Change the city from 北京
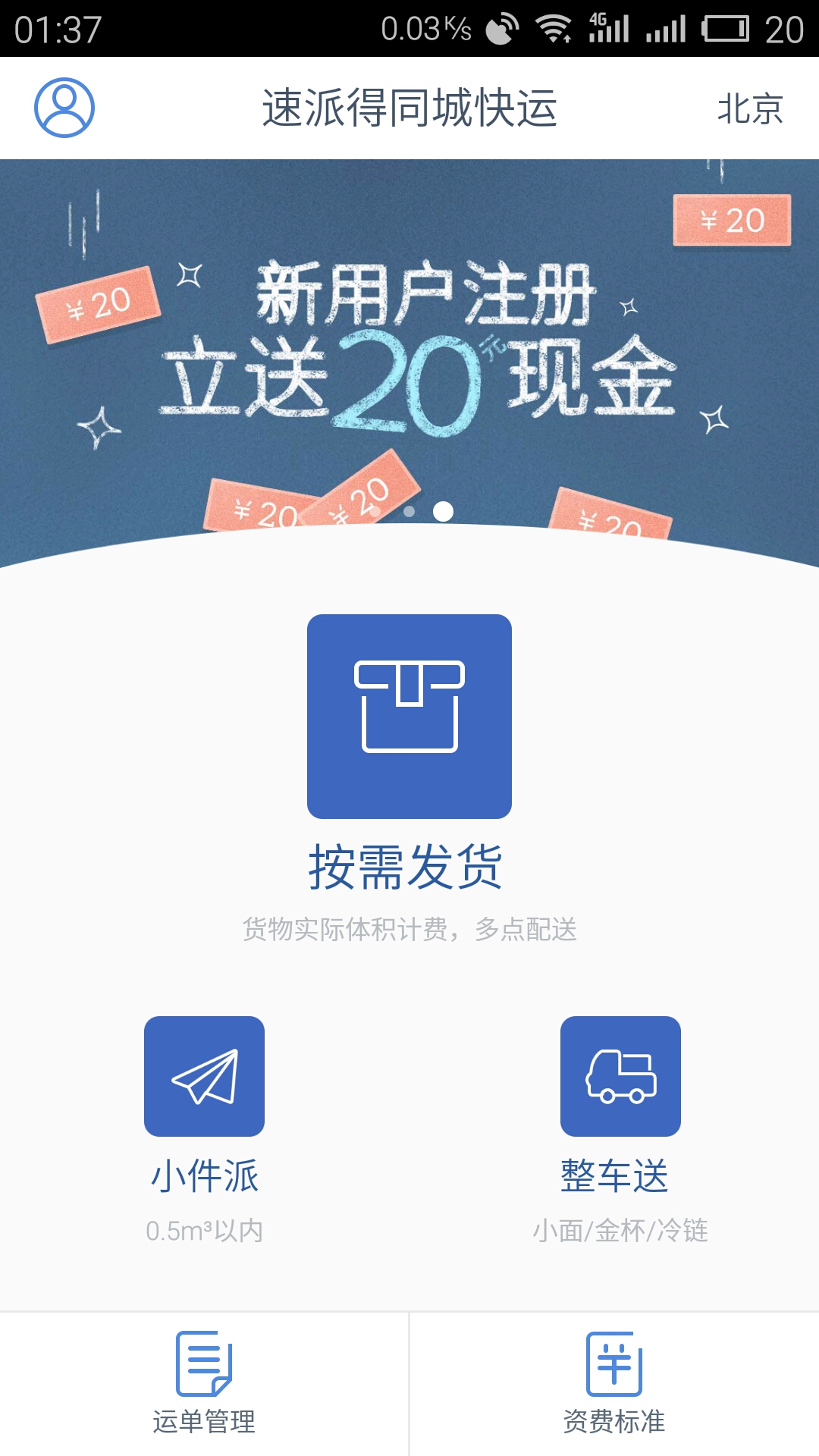The width and height of the screenshot is (819, 1456). pos(749,108)
